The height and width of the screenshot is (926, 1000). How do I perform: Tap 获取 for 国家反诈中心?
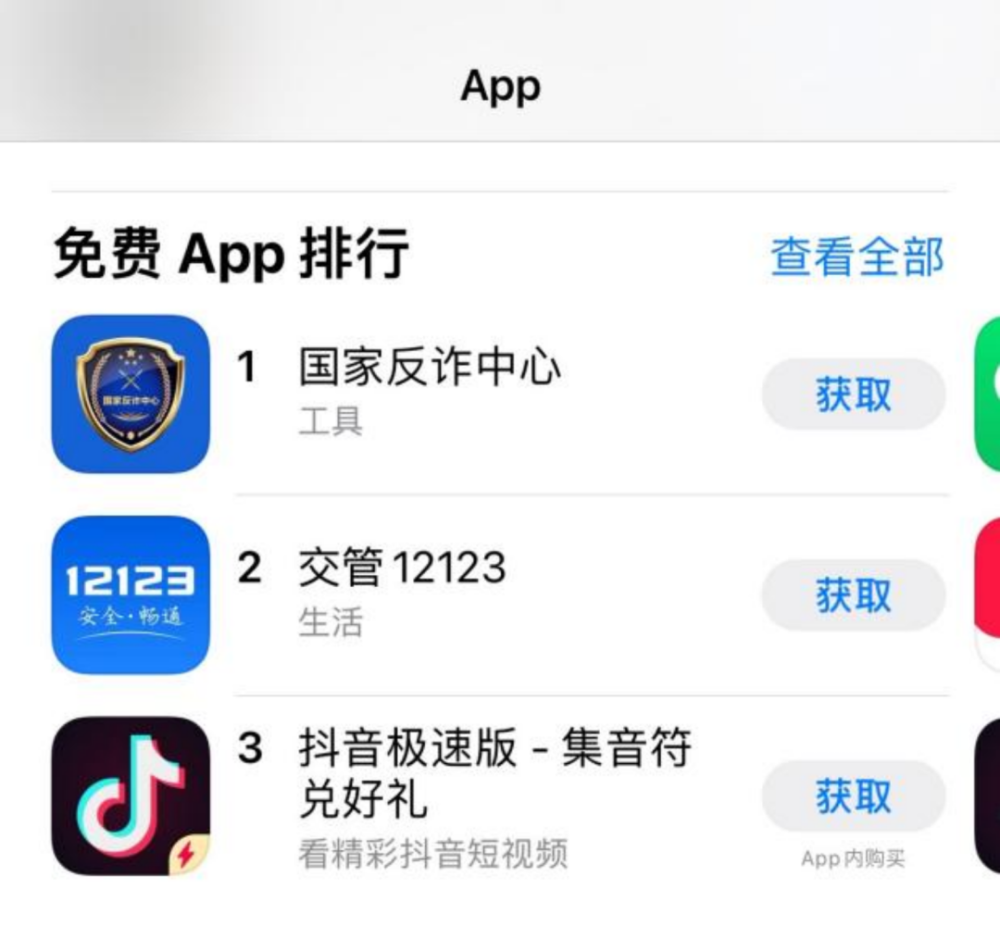click(853, 394)
